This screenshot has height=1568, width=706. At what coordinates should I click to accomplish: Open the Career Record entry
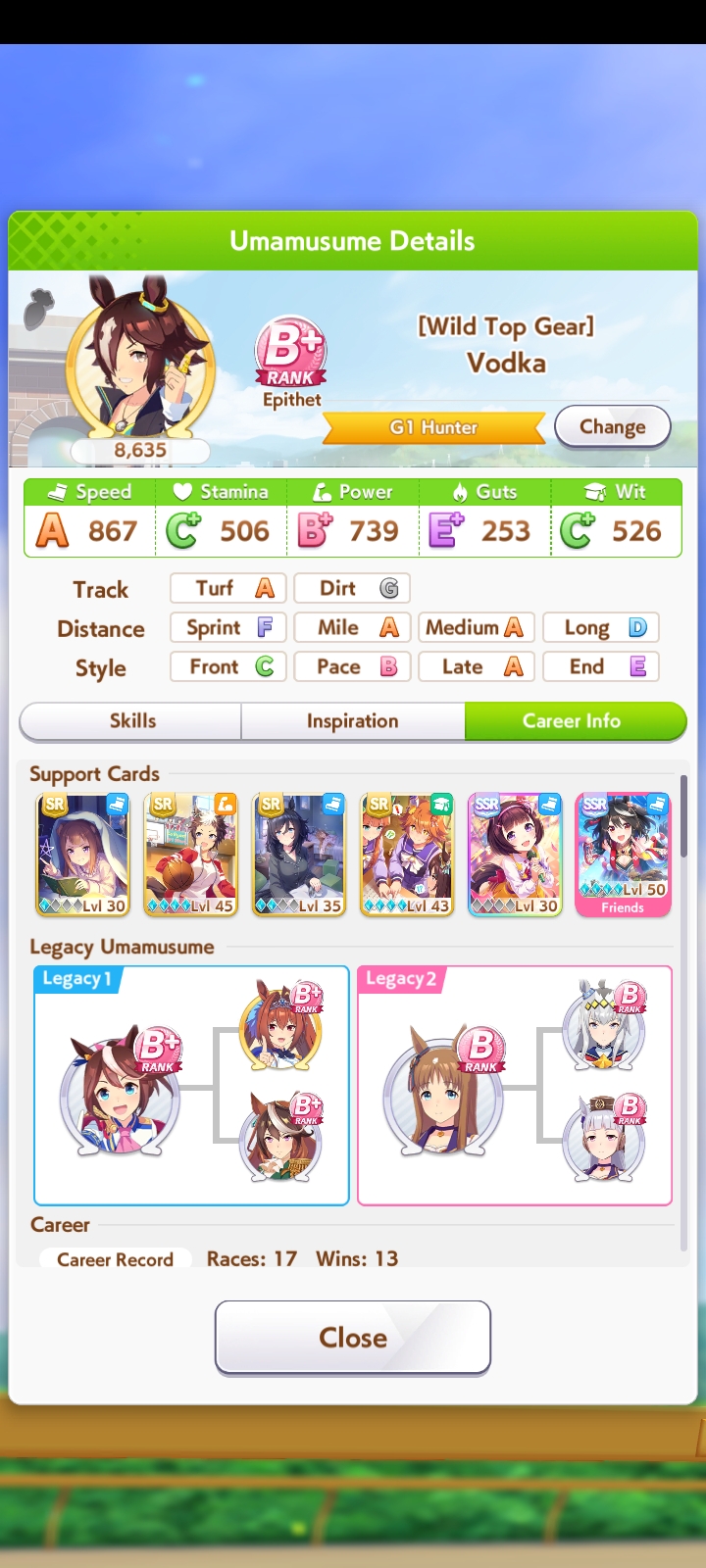click(x=115, y=1259)
